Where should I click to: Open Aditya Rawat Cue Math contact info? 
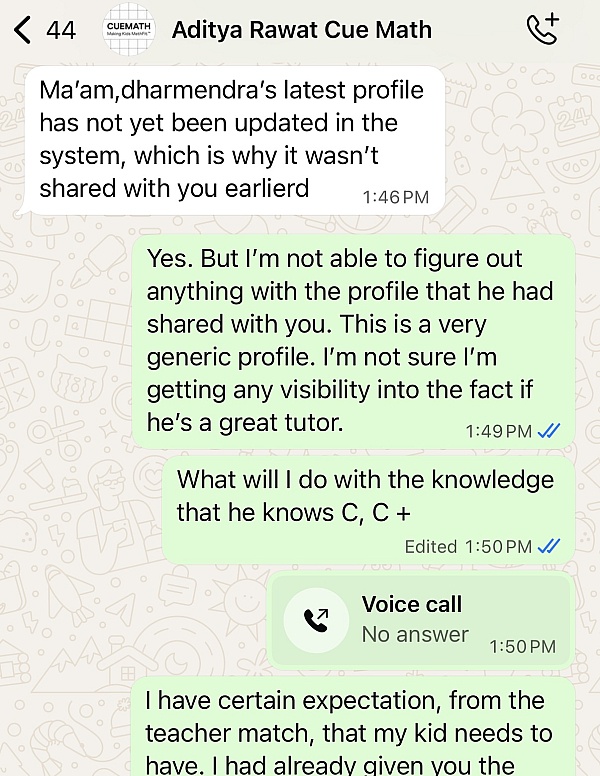coord(301,30)
